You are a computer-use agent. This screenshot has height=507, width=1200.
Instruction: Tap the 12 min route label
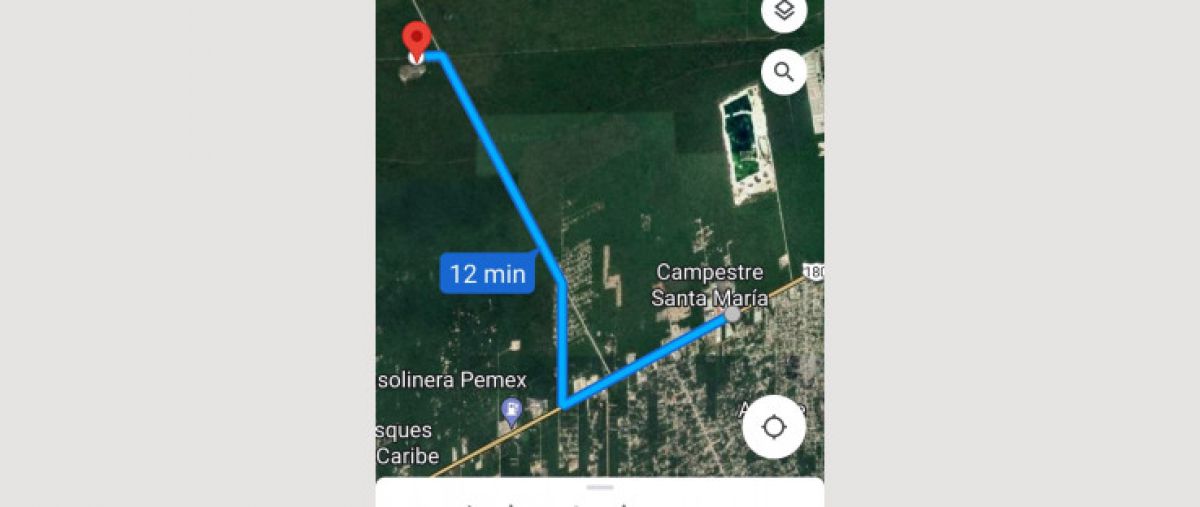point(487,273)
